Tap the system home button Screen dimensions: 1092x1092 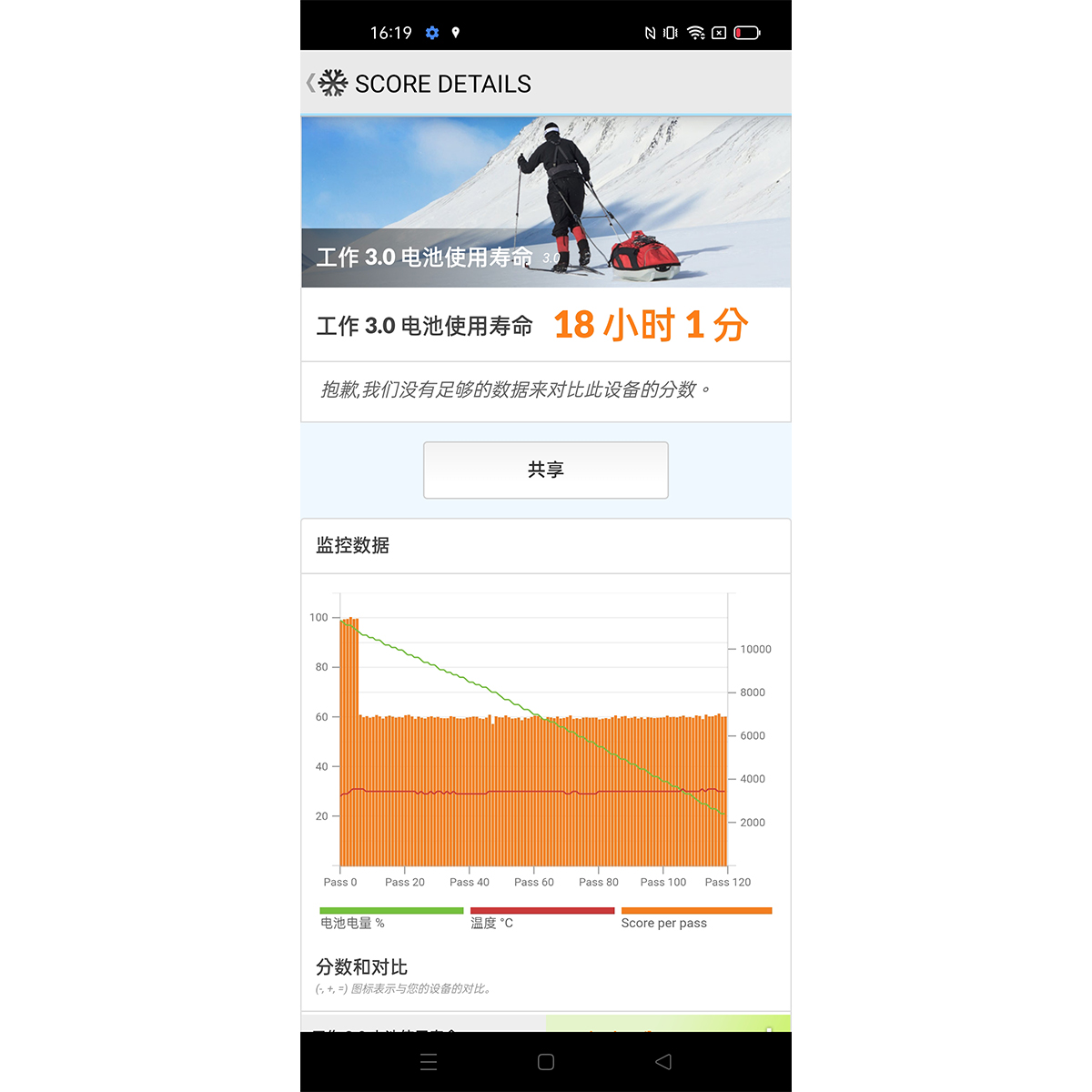546,1062
